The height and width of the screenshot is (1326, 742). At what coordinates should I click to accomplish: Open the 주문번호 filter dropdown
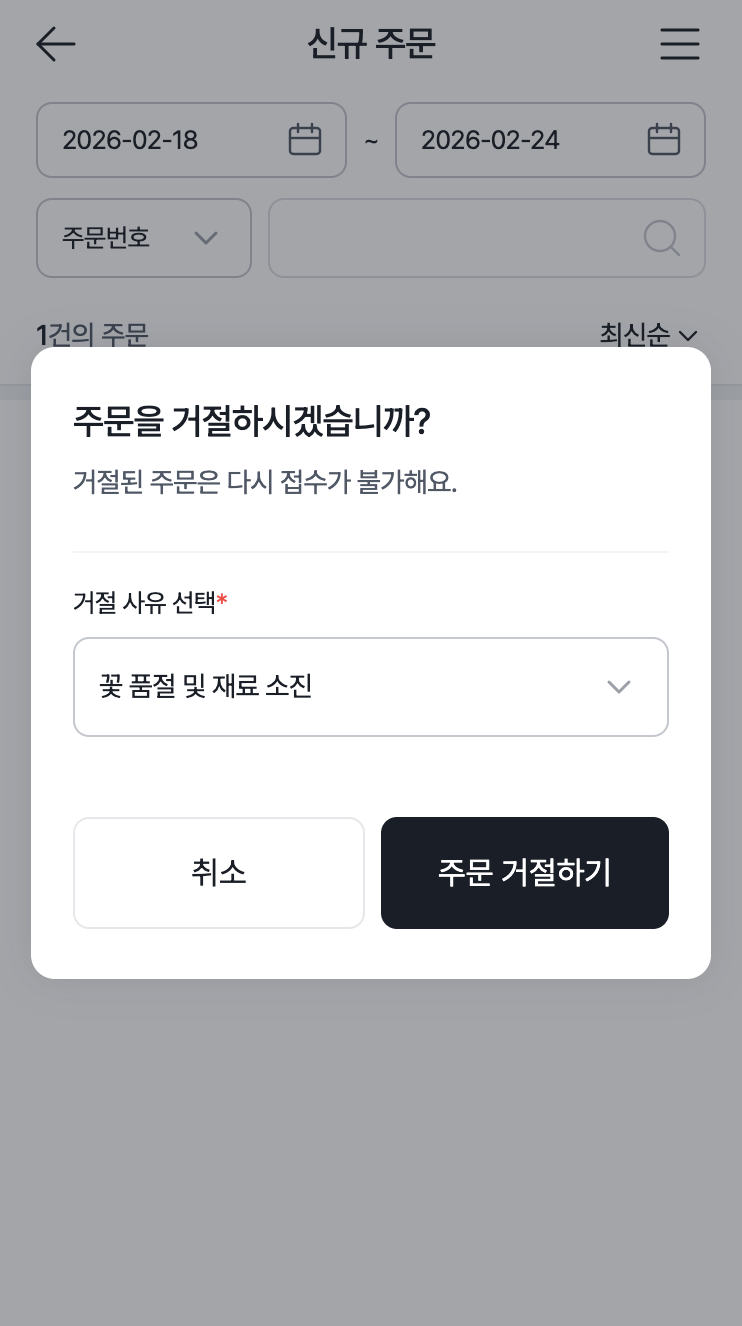(x=143, y=238)
